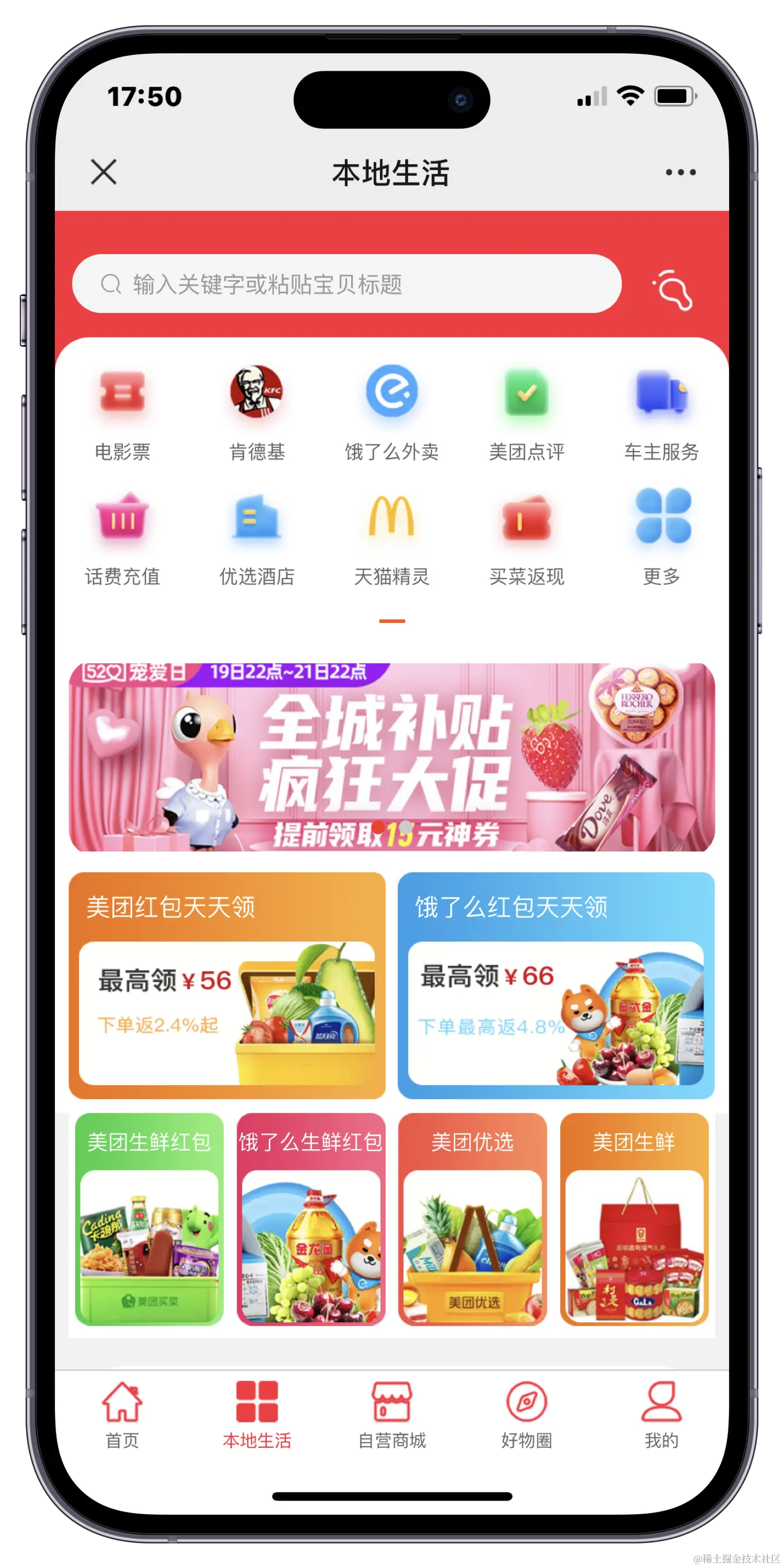Viewport: 784px width, 1568px height.
Task: Open 优选酒店 hotels
Action: point(257,538)
